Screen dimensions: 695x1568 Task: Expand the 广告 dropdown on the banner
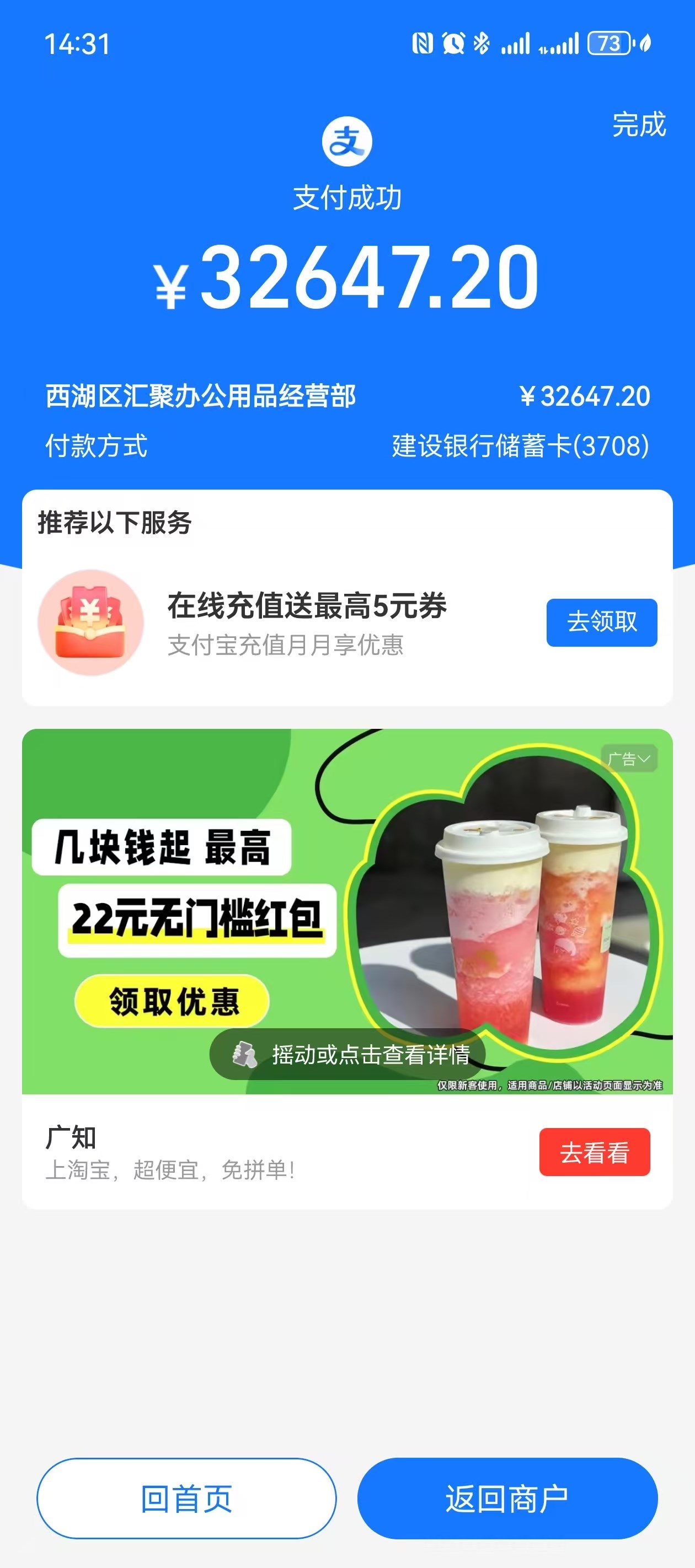click(x=629, y=759)
